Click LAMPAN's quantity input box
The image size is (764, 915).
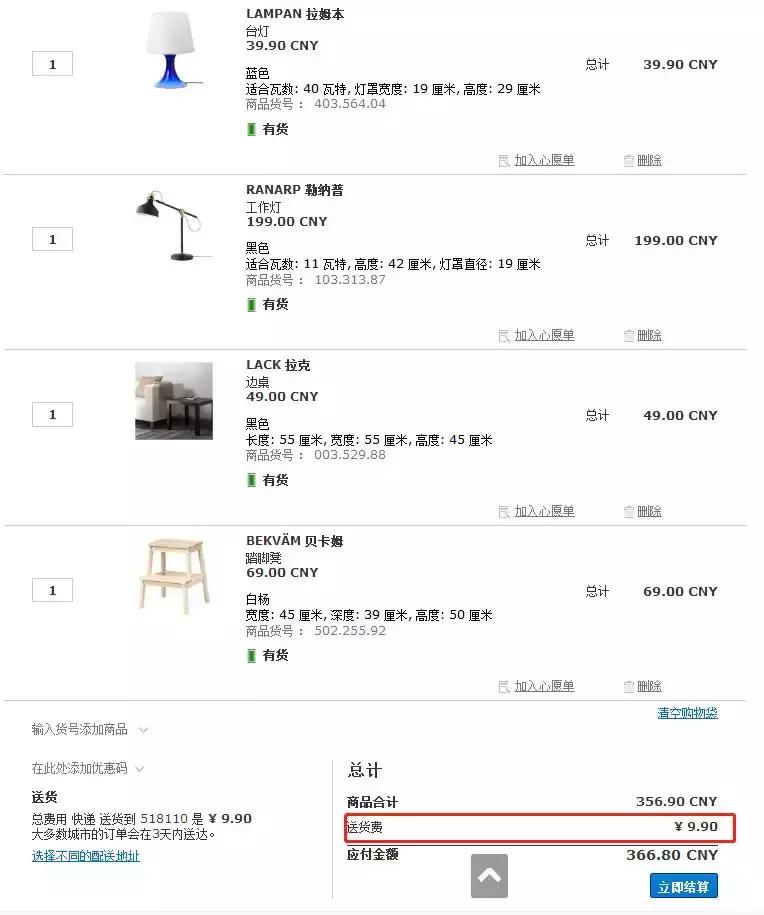[51, 63]
